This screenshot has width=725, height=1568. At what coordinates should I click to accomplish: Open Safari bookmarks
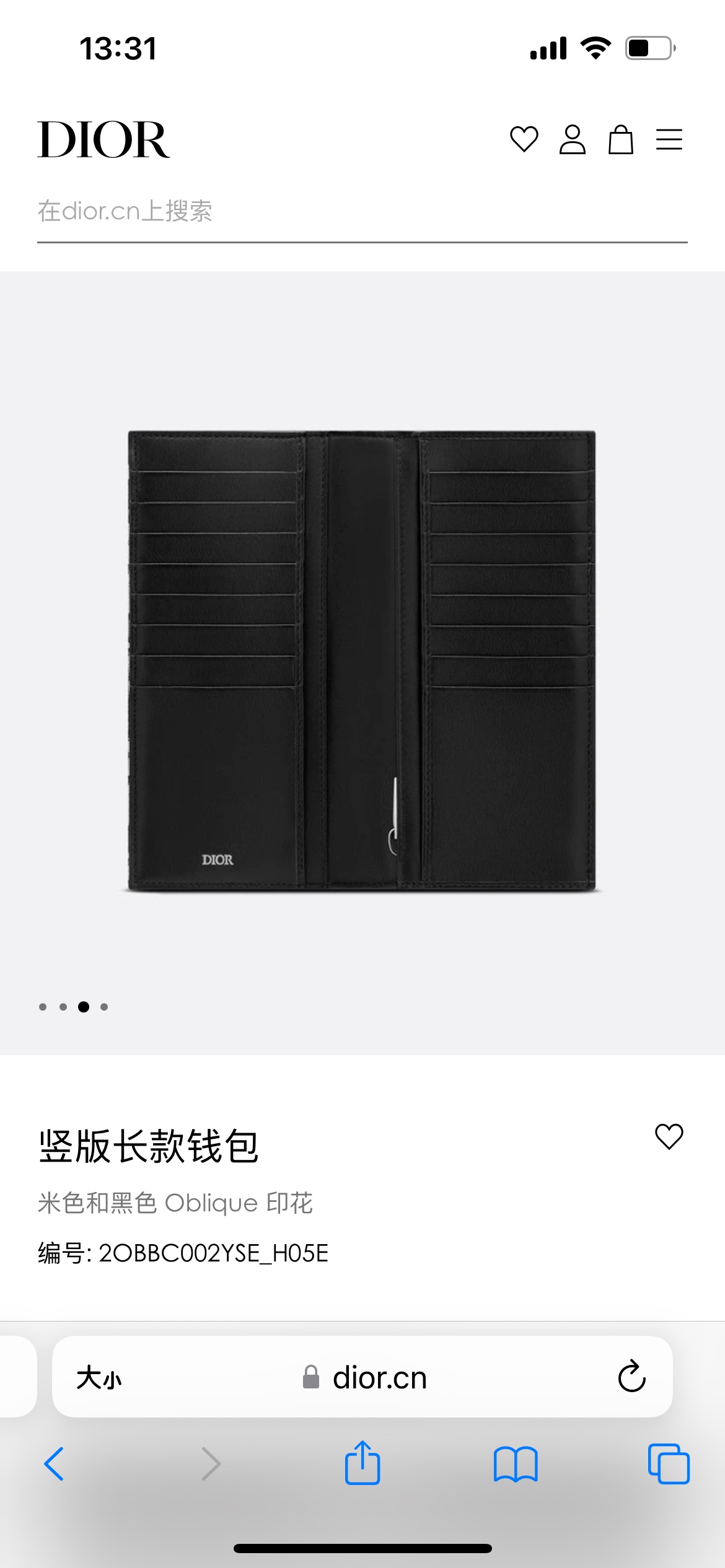516,1464
